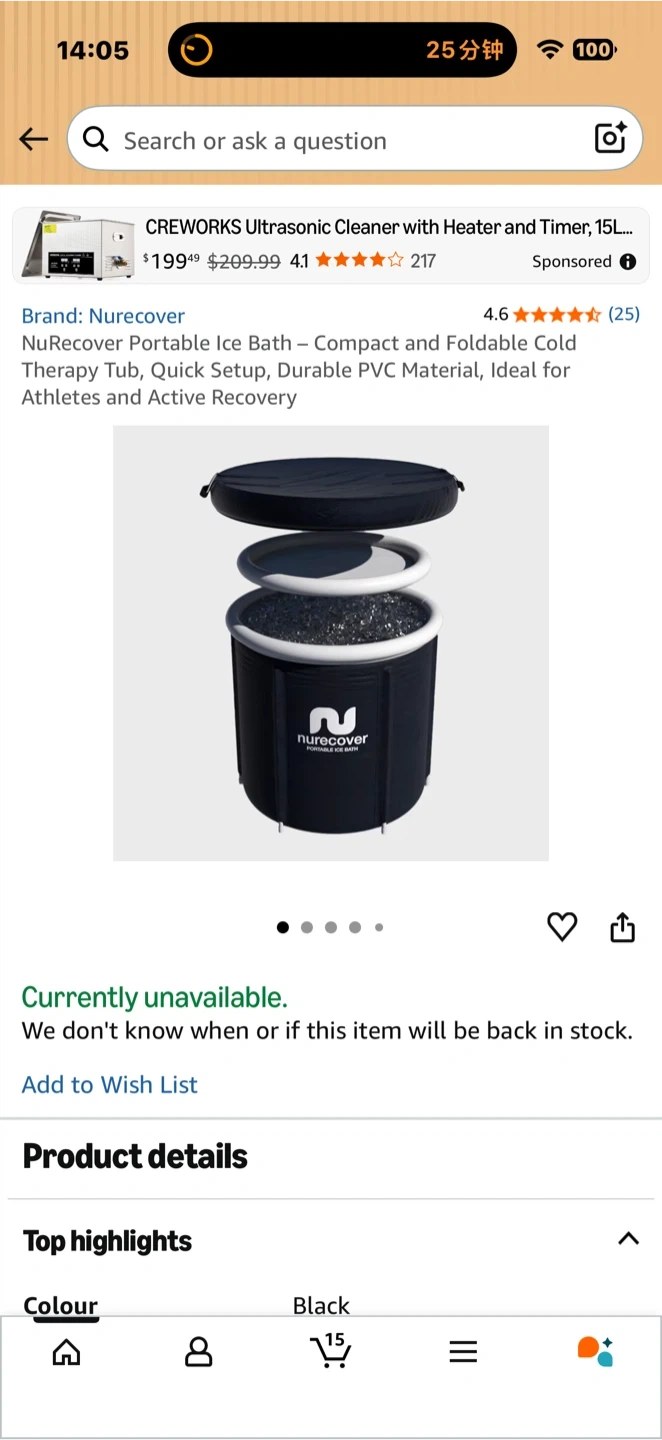Add to Wish List
Screen dimensions: 662x1440
point(110,1085)
